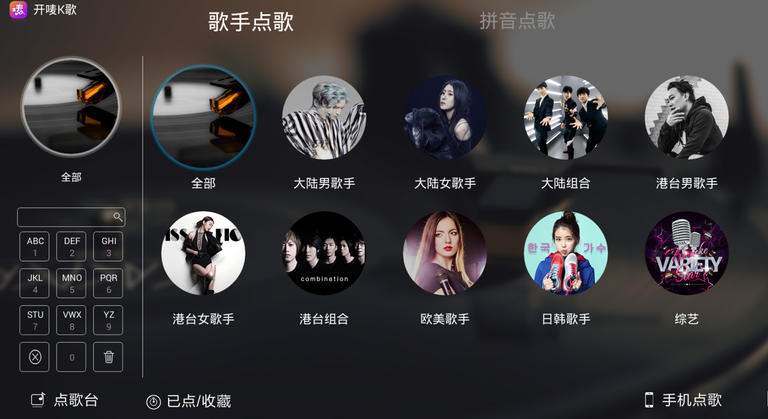Open 手机点歌 option

click(x=682, y=400)
